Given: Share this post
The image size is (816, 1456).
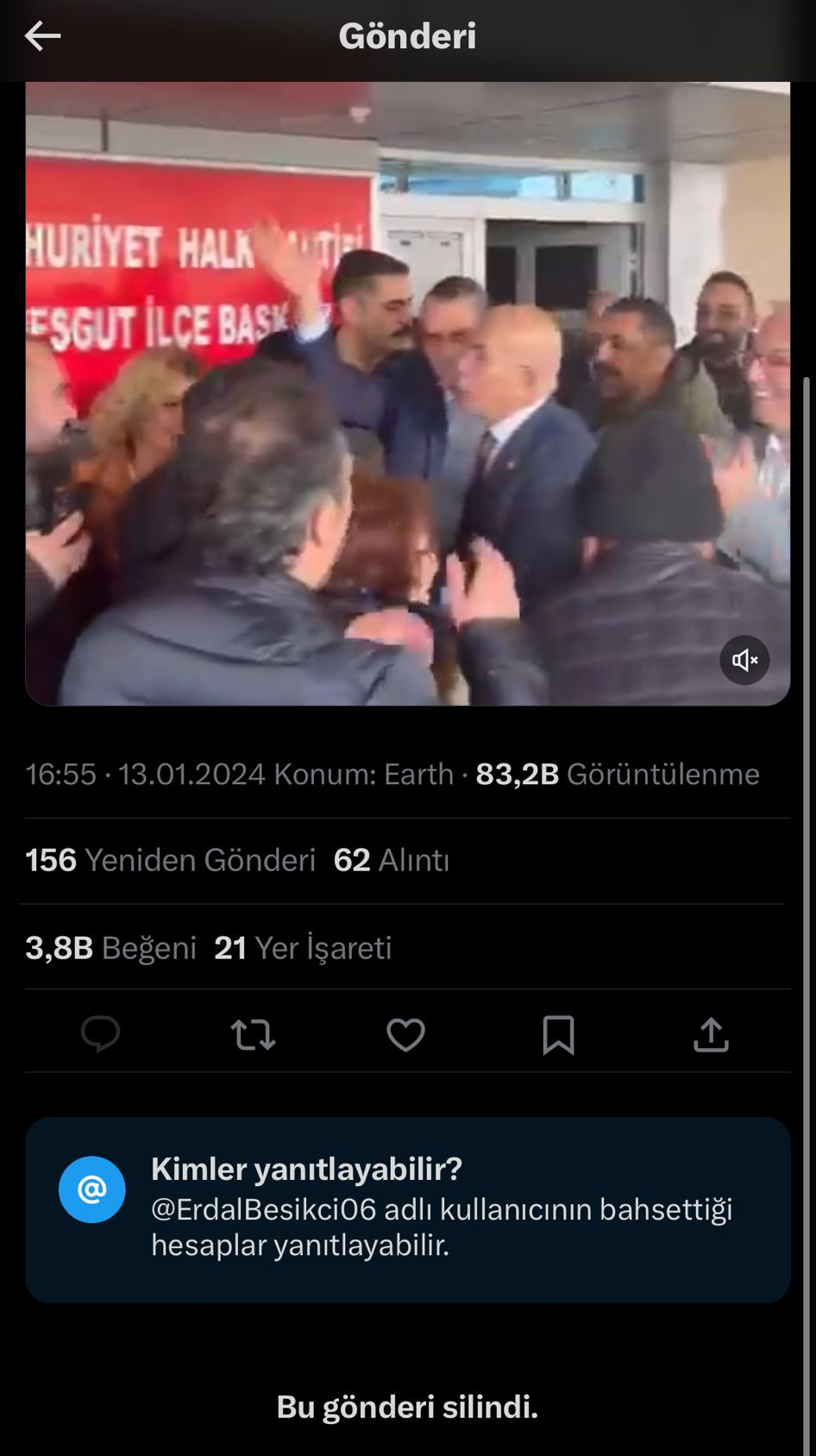Looking at the screenshot, I should [x=711, y=1034].
